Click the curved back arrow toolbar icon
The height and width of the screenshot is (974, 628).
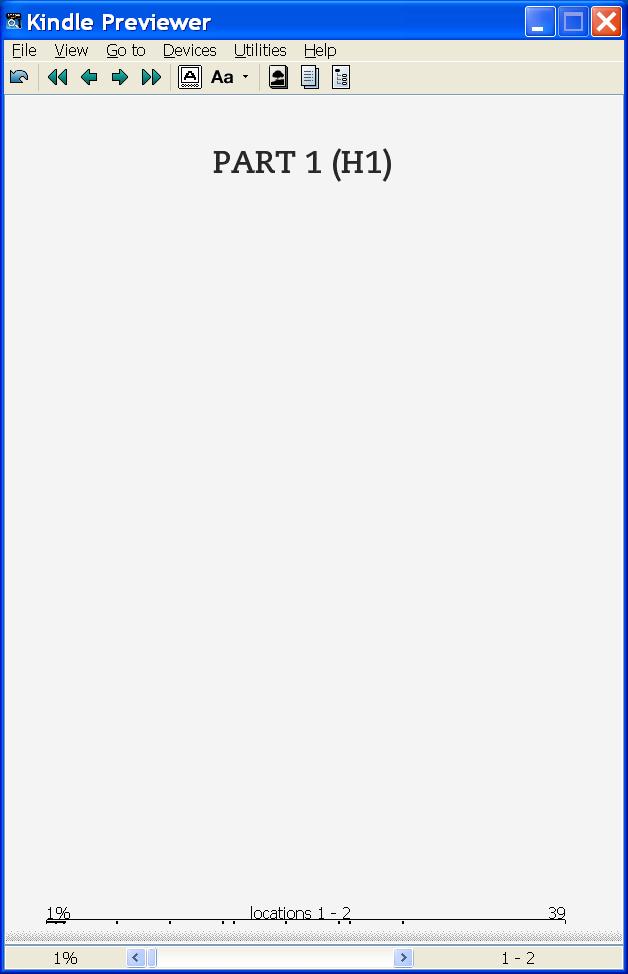click(19, 77)
